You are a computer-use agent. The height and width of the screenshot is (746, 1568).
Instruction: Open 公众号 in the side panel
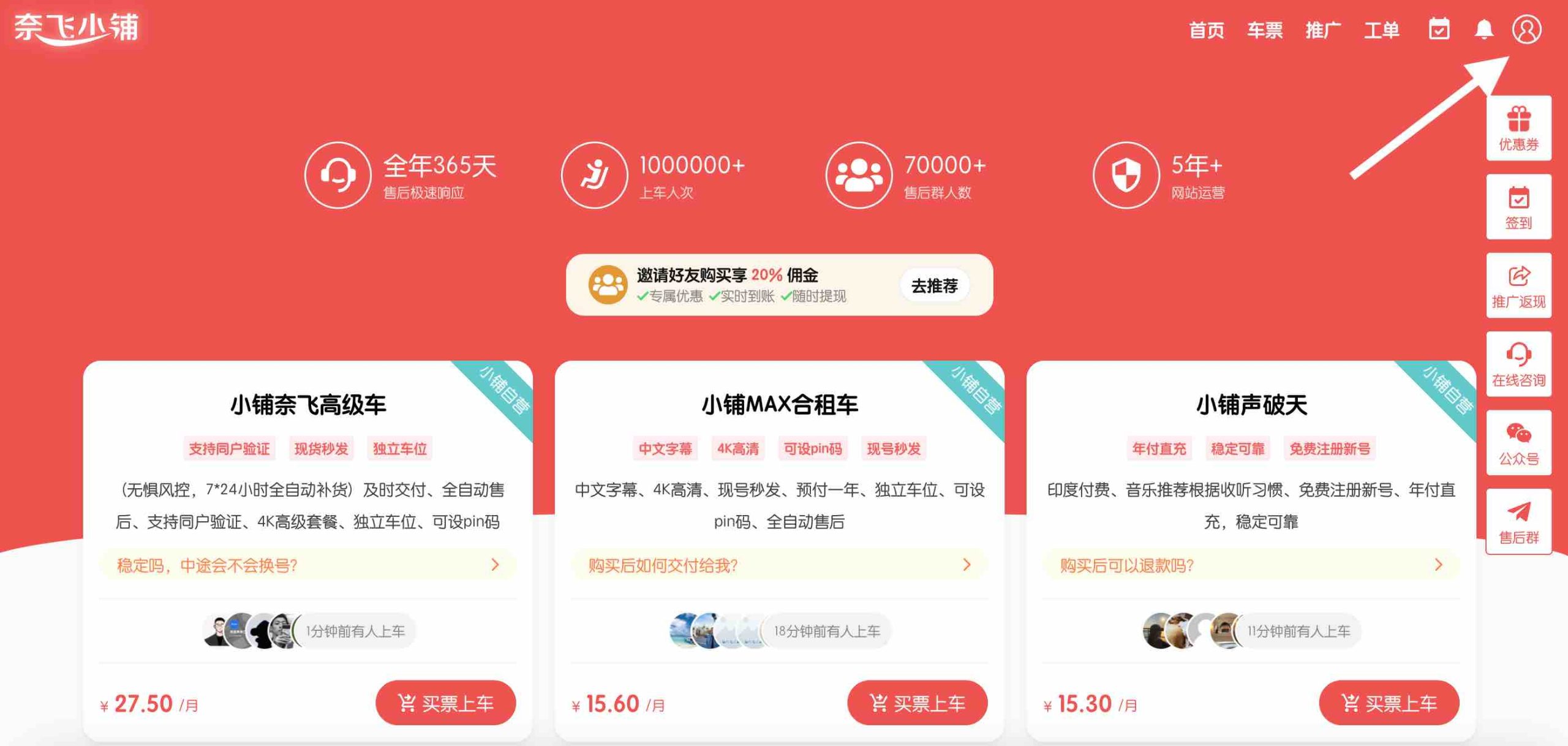[1518, 443]
